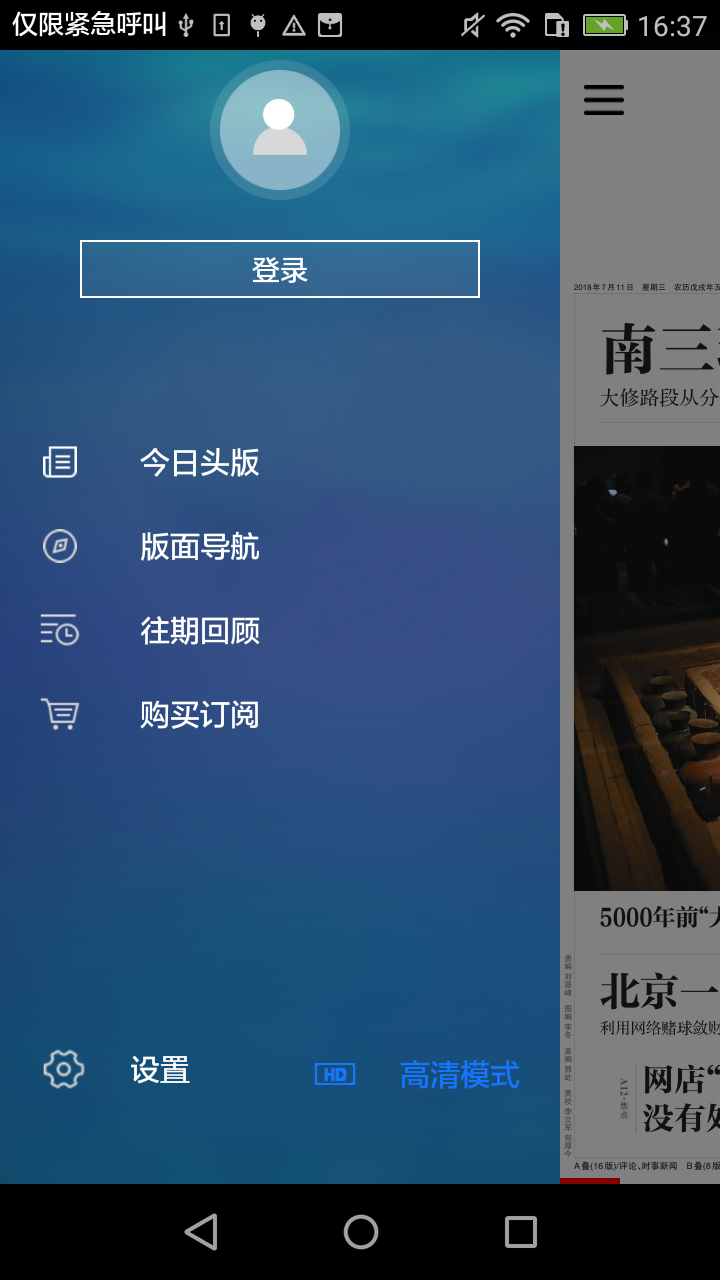This screenshot has height=1280, width=720.
Task: Open the hamburger menu icon
Action: (603, 100)
